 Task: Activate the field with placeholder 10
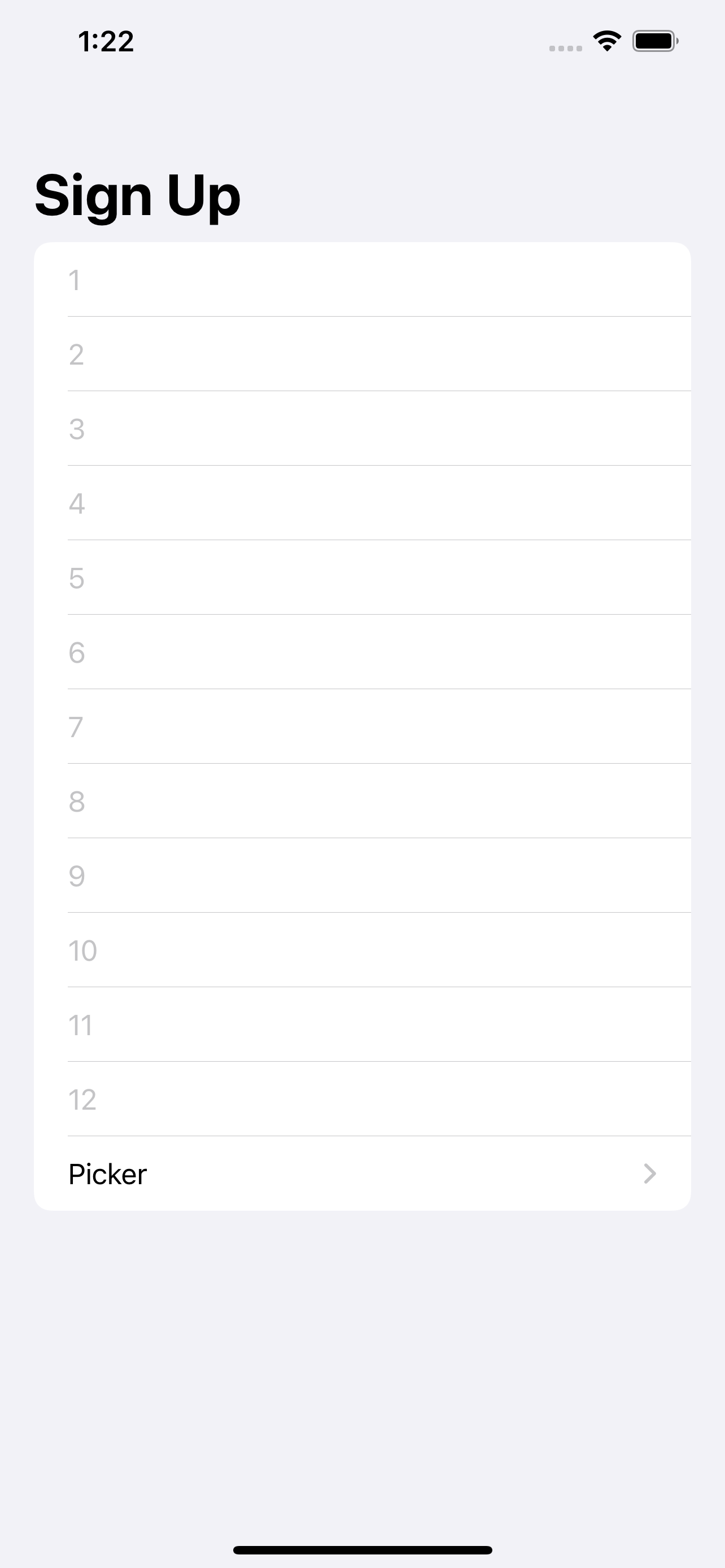[x=362, y=950]
